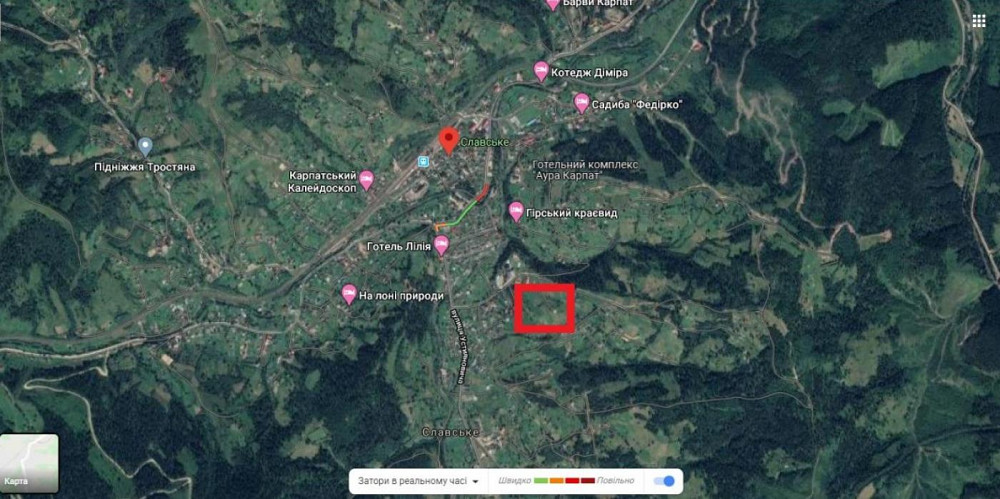Open the На лоні природи hotel marker

coord(349,294)
